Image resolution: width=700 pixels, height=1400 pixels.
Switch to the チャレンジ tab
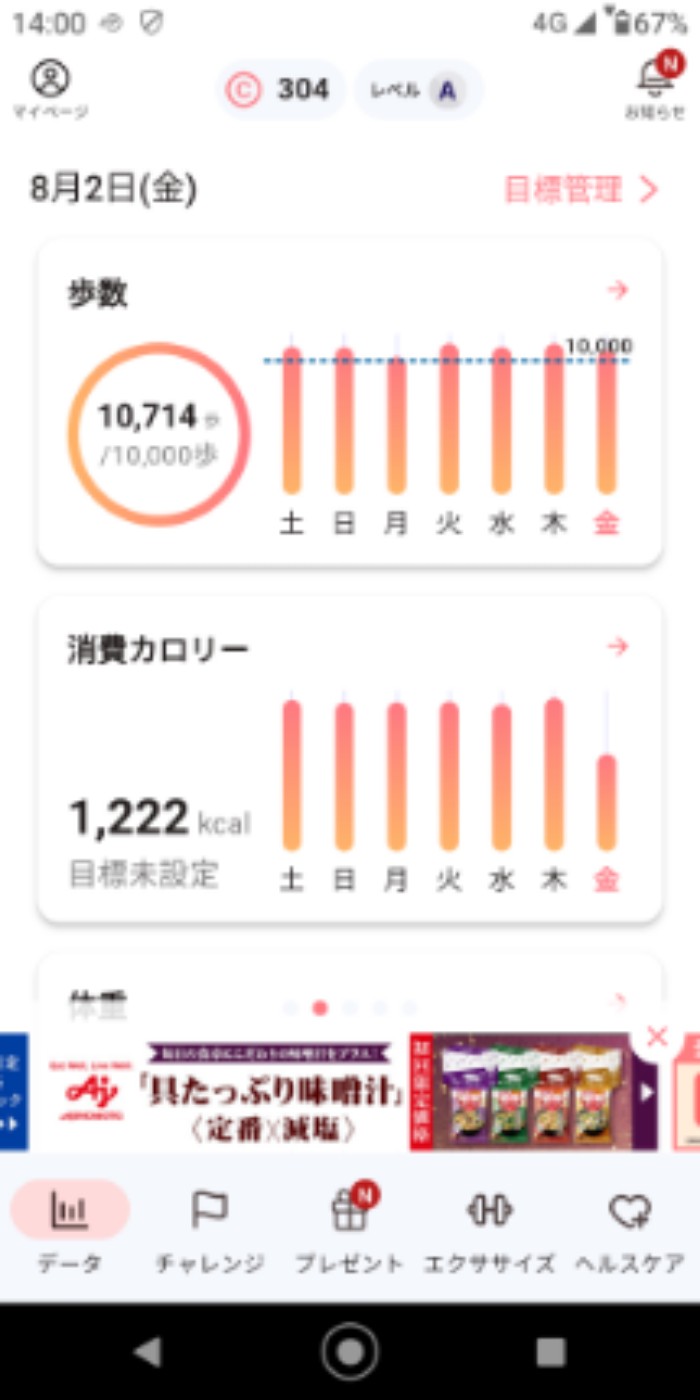pos(210,1228)
